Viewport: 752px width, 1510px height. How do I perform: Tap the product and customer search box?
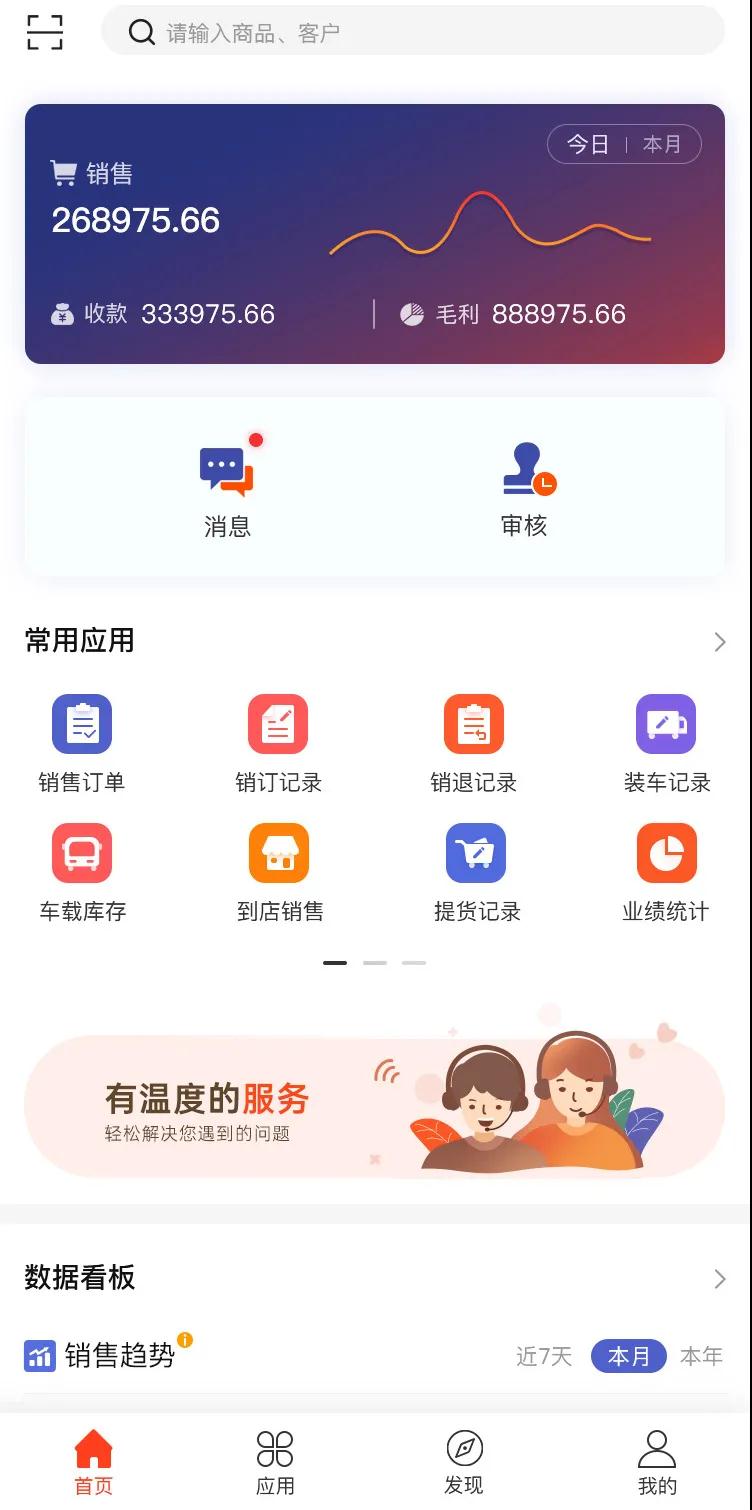(x=412, y=32)
